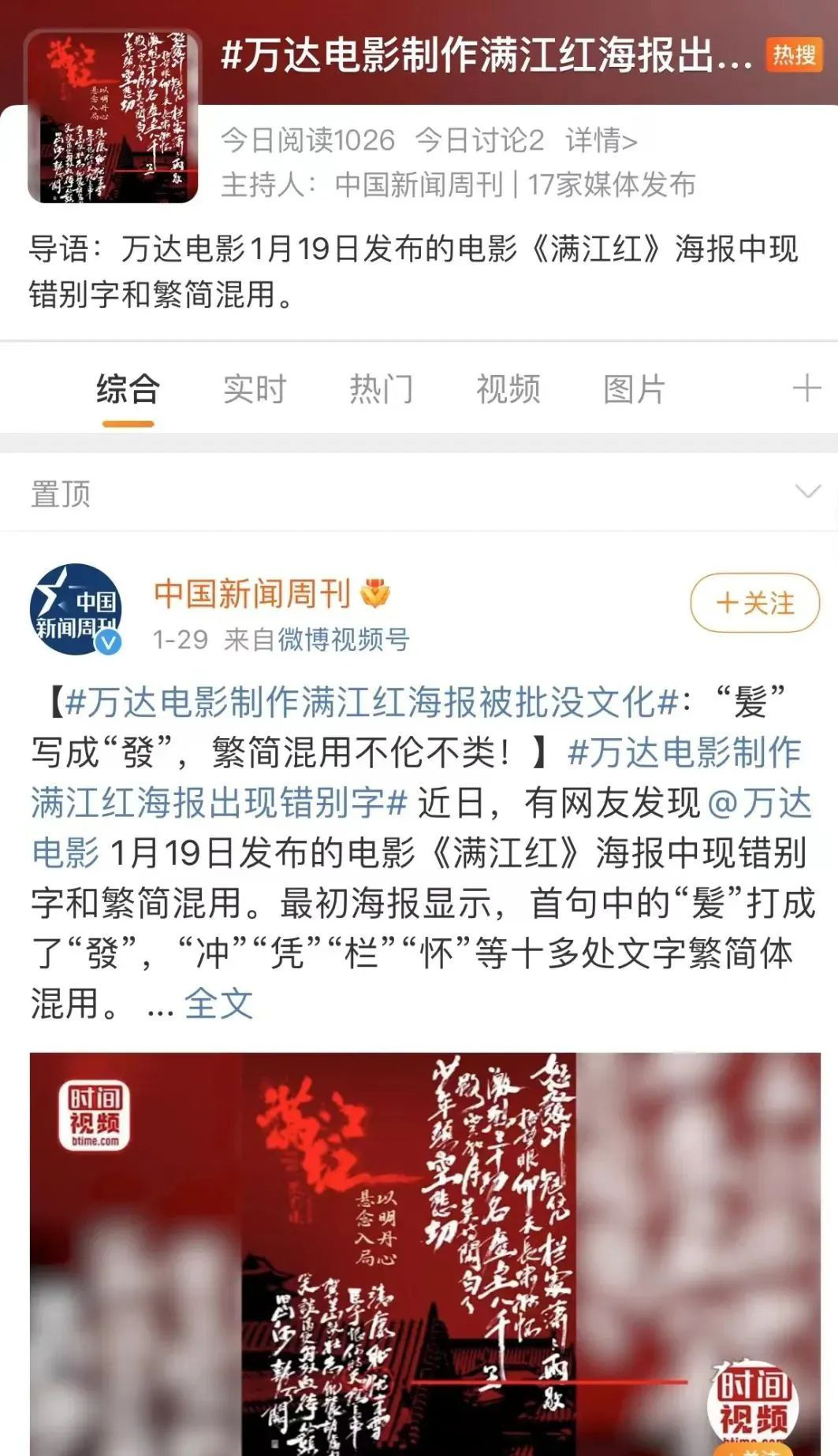Switch to the 实时 tab
Screen dimensions: 838x1456
pos(254,389)
